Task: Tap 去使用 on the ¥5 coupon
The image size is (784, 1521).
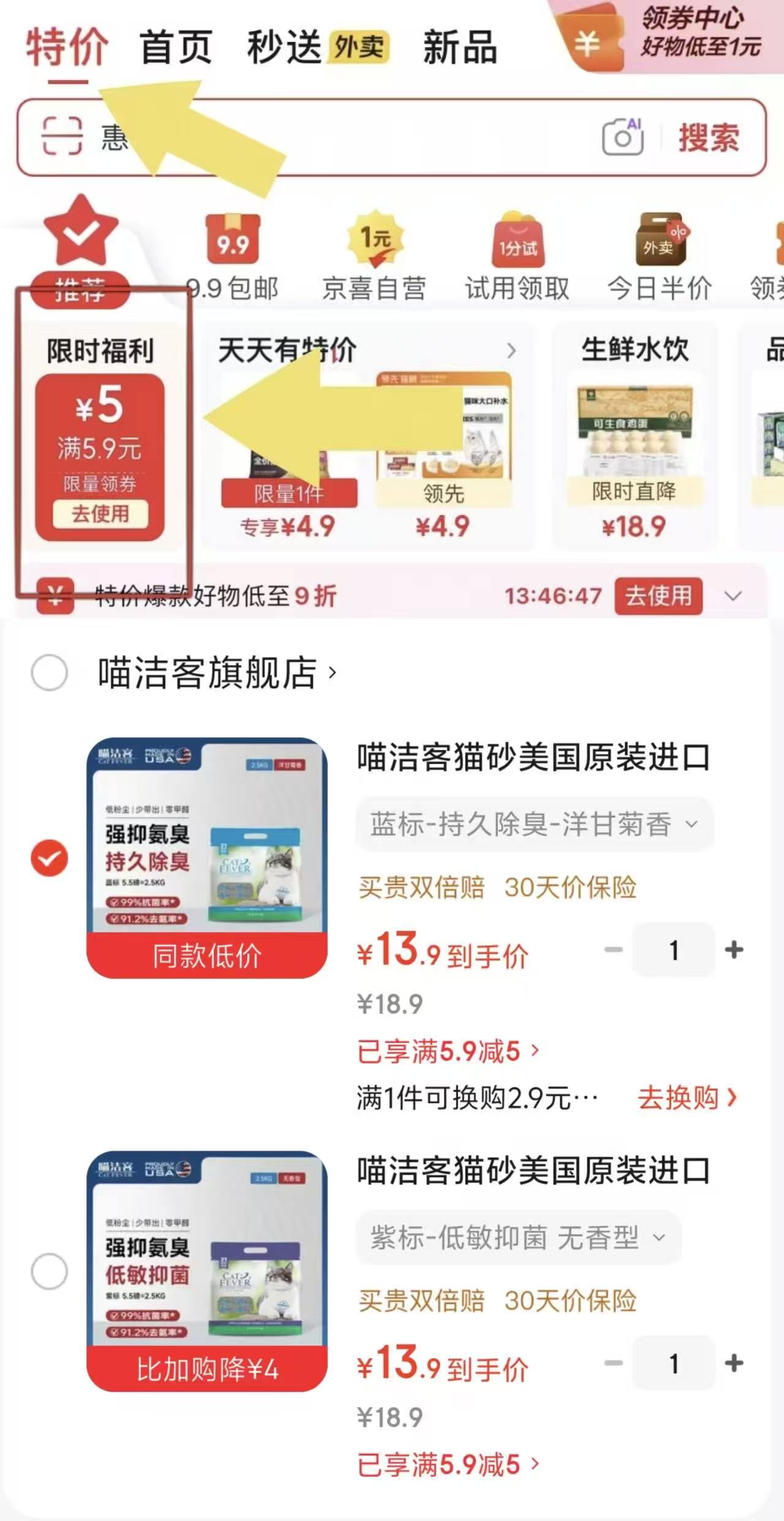Action: click(100, 514)
